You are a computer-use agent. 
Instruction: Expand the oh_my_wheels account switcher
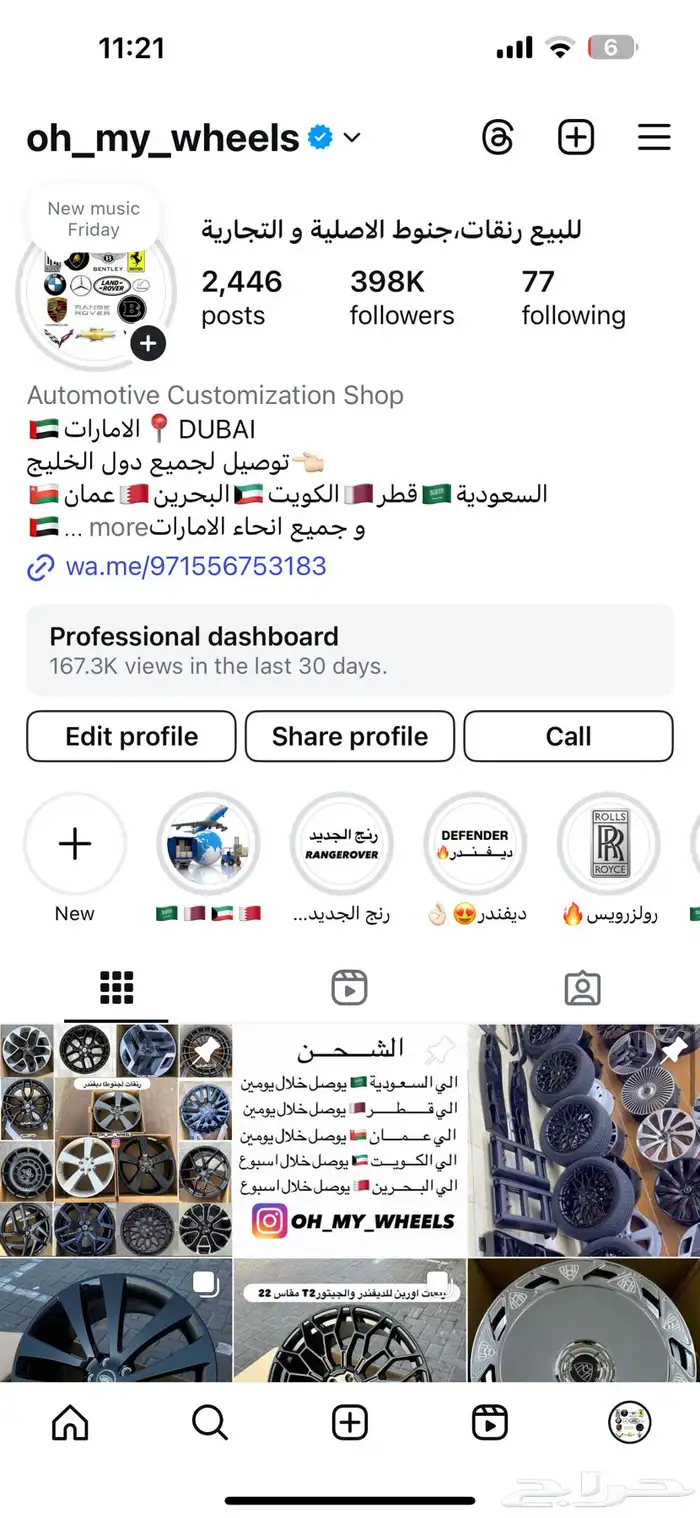tap(351, 138)
